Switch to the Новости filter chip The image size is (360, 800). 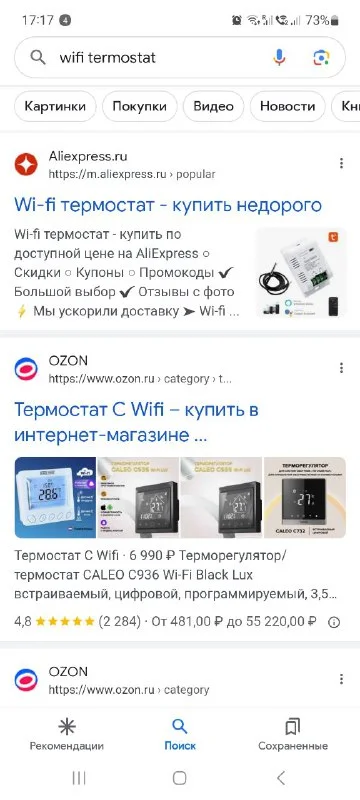coord(288,106)
